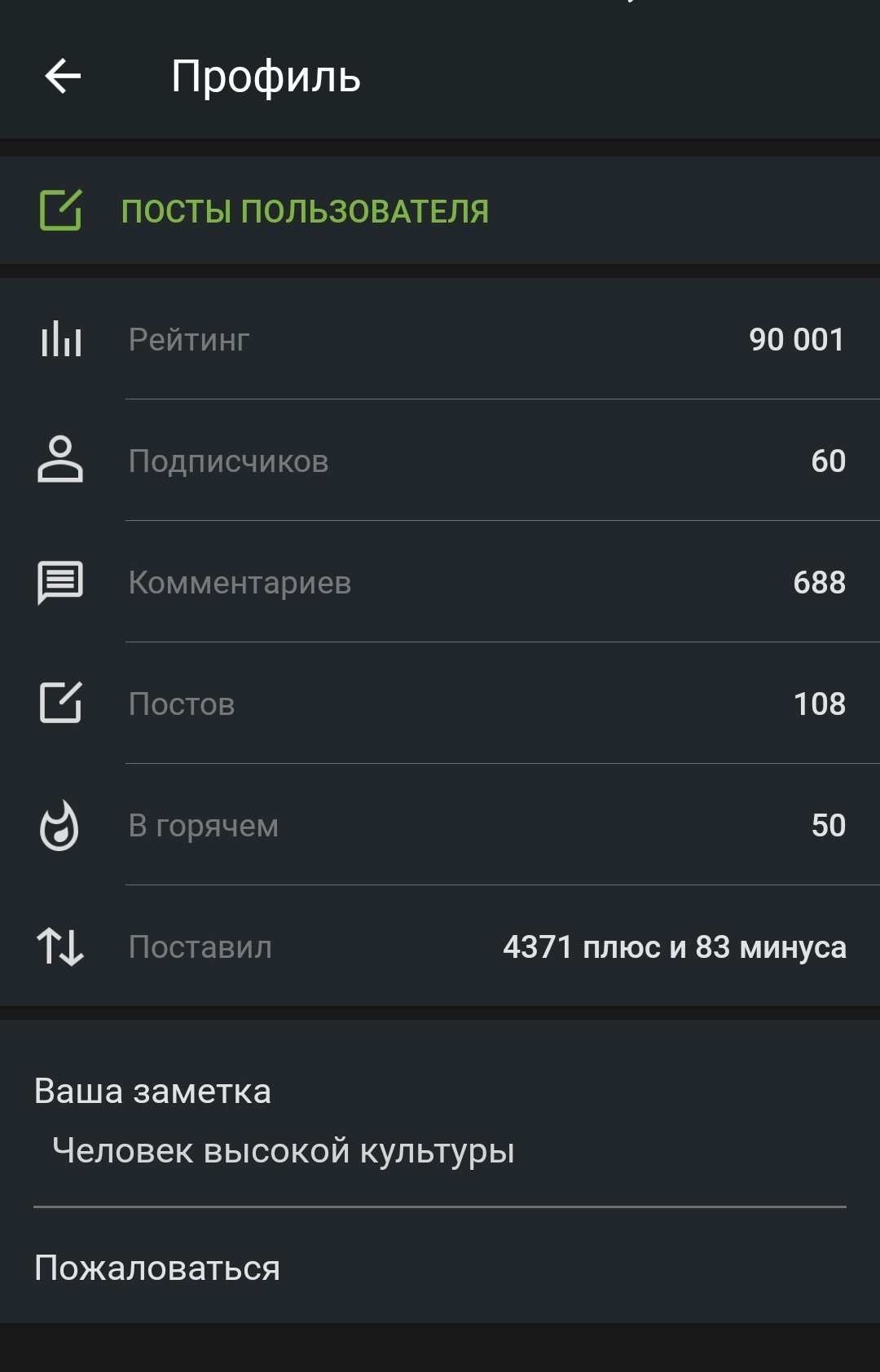Go back from the Профиль screen

click(x=63, y=77)
